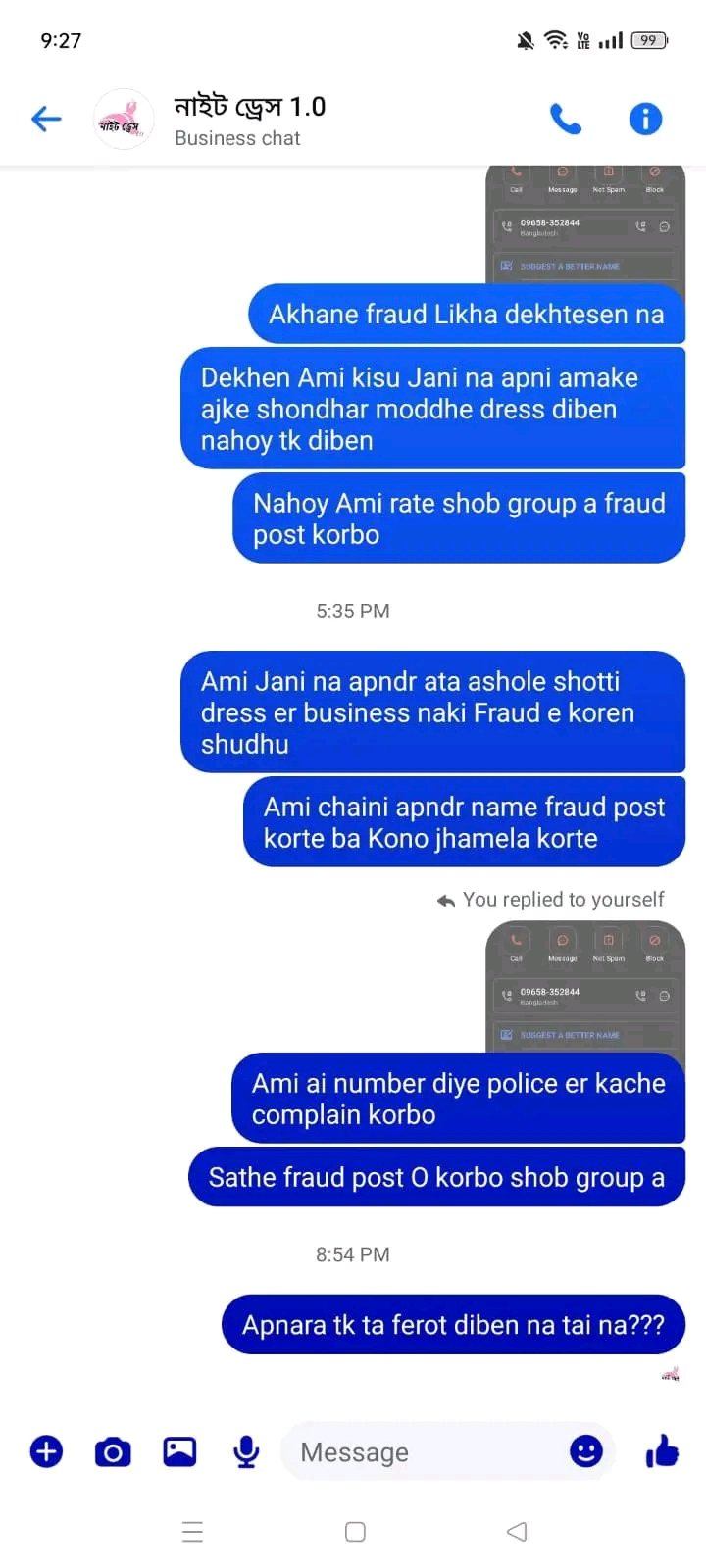This screenshot has width=706, height=1568.
Task: Record a voice message with the microphone
Action: tap(246, 1451)
